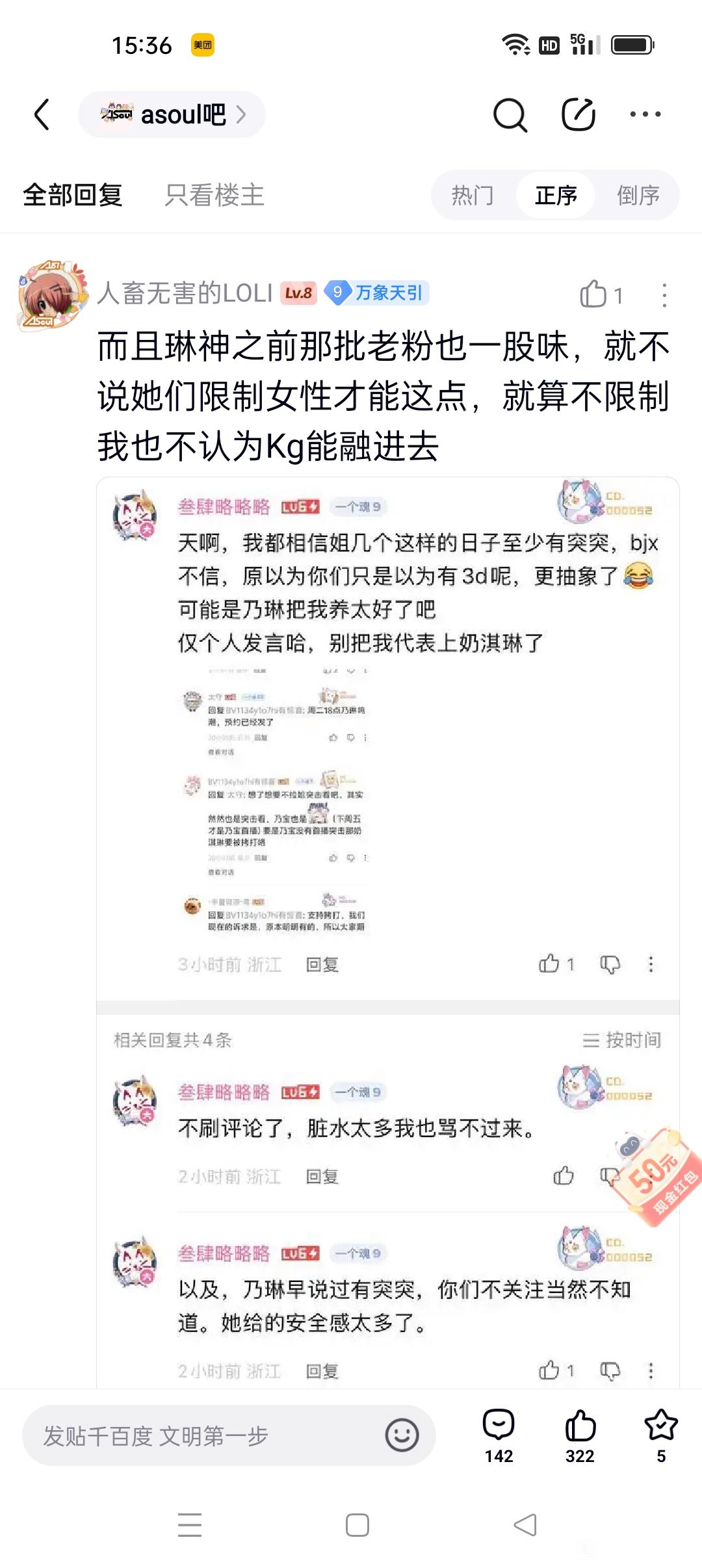Viewport: 702px width, 1568px height.
Task: Switch to 全部回复 tab
Action: (x=73, y=195)
